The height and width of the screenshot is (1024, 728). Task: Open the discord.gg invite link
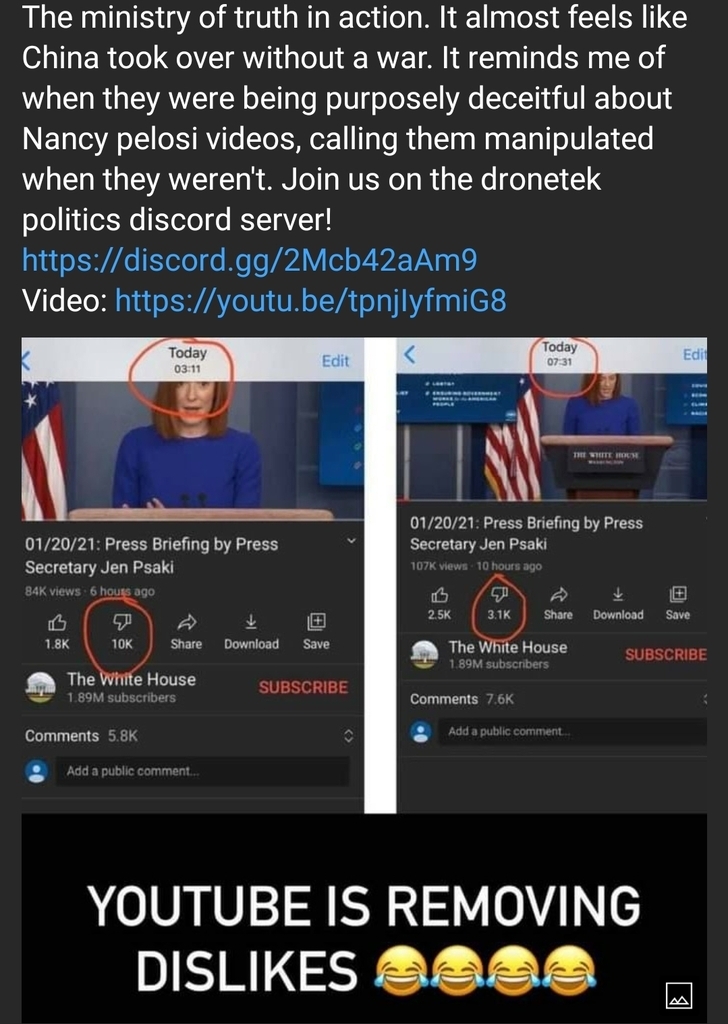pos(249,261)
